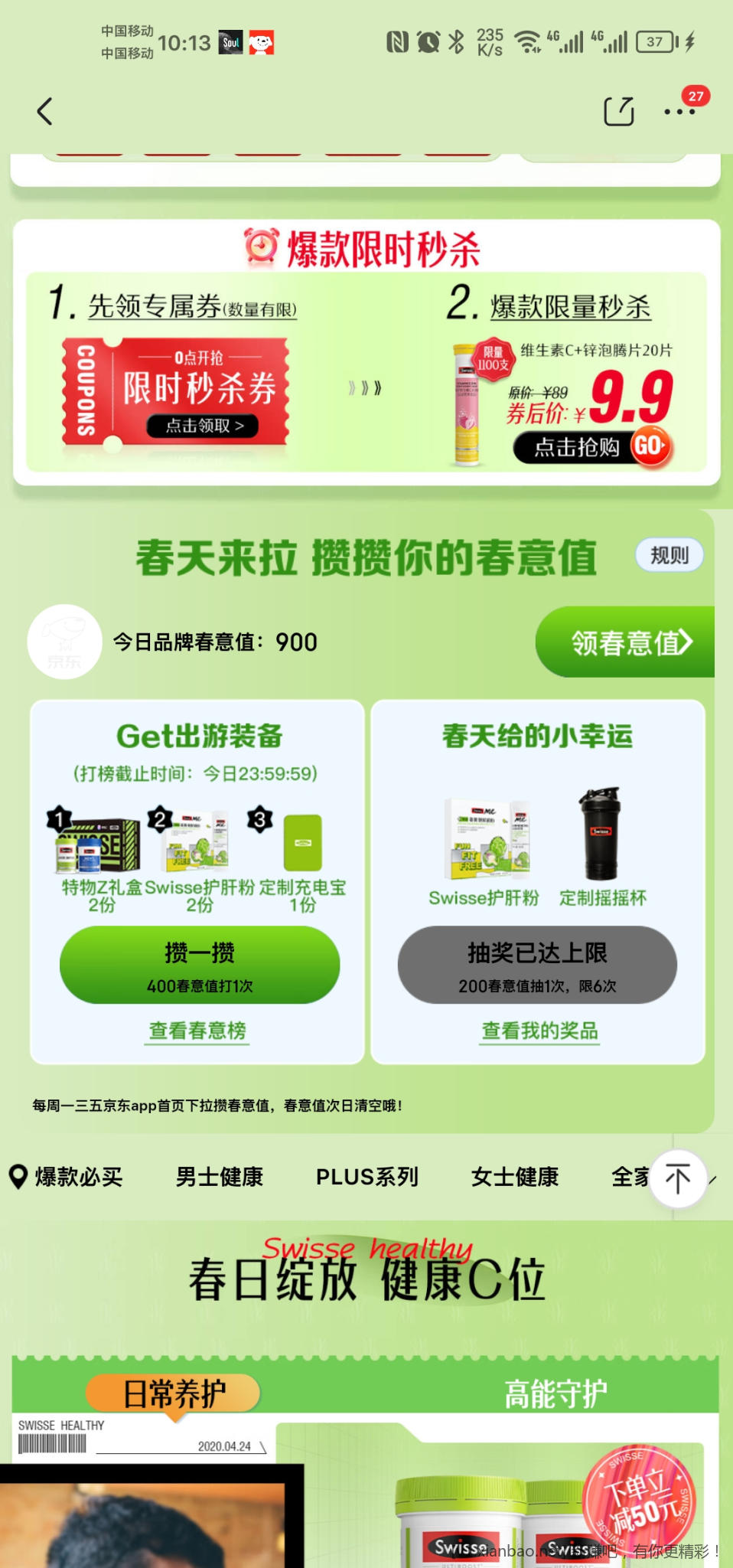Open the 查看春意榜 link
Screen dimensions: 733x1568
[x=197, y=1031]
